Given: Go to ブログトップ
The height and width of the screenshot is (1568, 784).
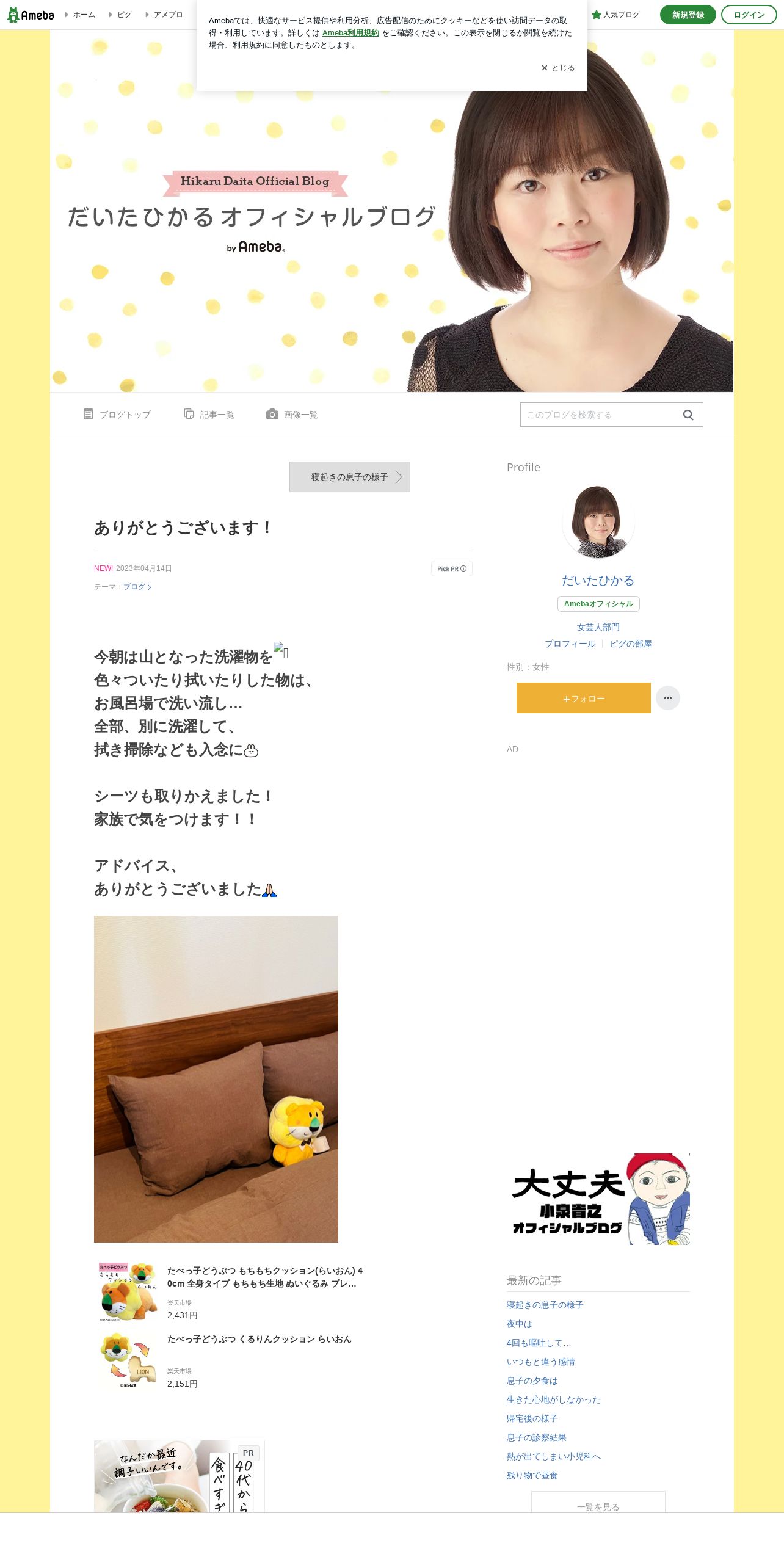Looking at the screenshot, I should [117, 415].
